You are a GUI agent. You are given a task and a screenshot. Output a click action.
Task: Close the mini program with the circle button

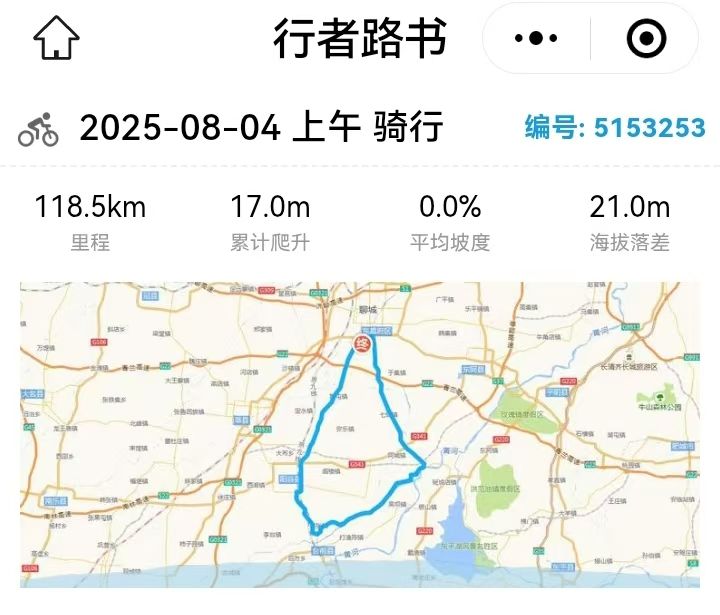pyautogui.click(x=646, y=39)
